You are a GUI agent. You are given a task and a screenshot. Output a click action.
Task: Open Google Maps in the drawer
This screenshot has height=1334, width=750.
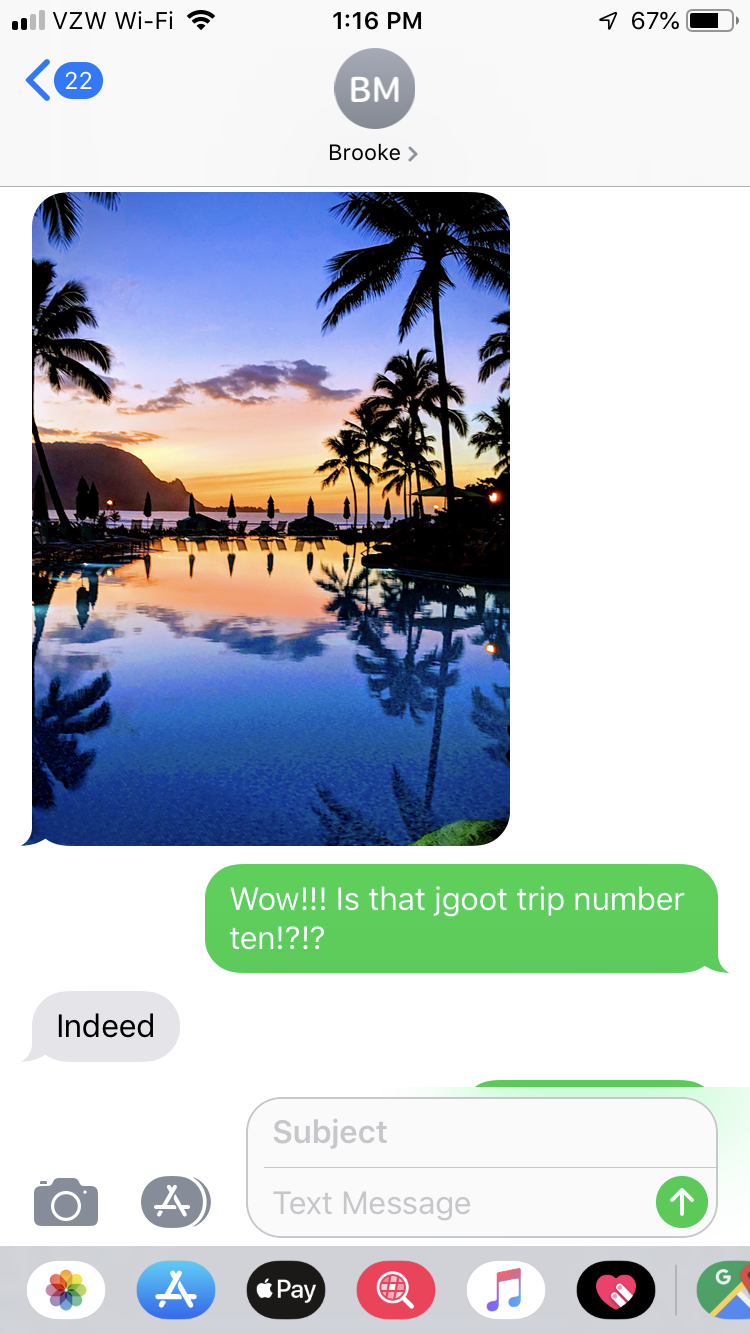(x=724, y=1290)
